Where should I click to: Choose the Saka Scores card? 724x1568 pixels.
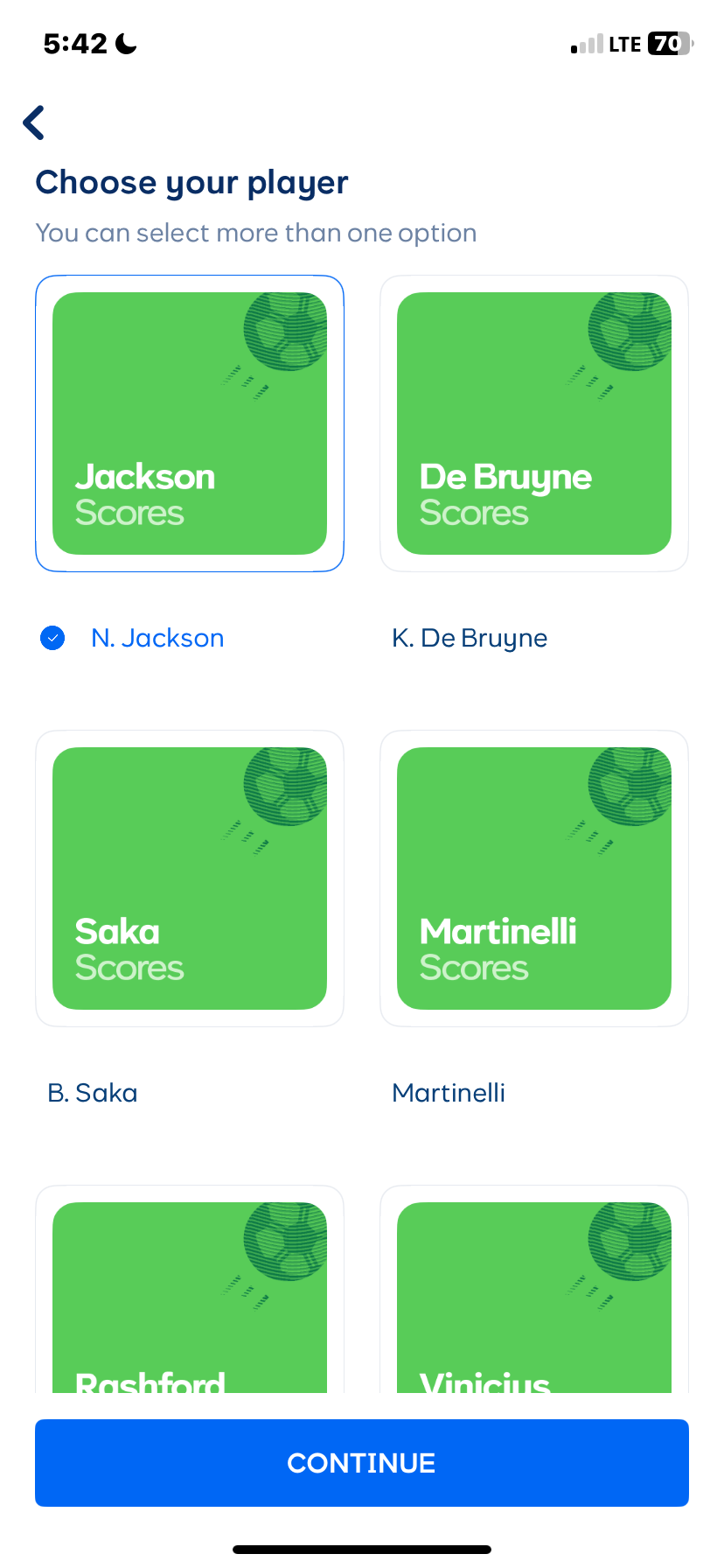tap(190, 878)
